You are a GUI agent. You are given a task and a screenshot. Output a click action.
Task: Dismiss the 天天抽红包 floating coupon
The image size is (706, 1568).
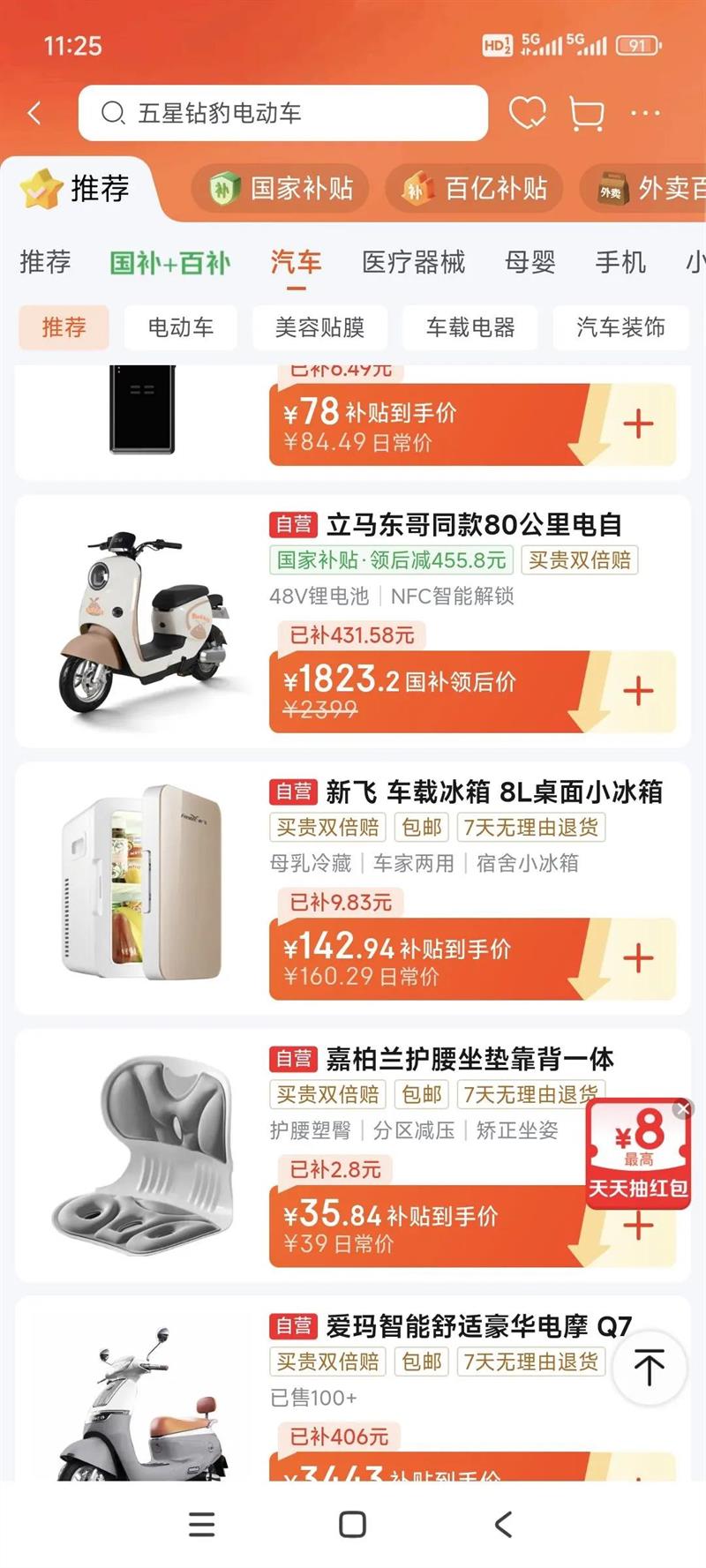(682, 1109)
